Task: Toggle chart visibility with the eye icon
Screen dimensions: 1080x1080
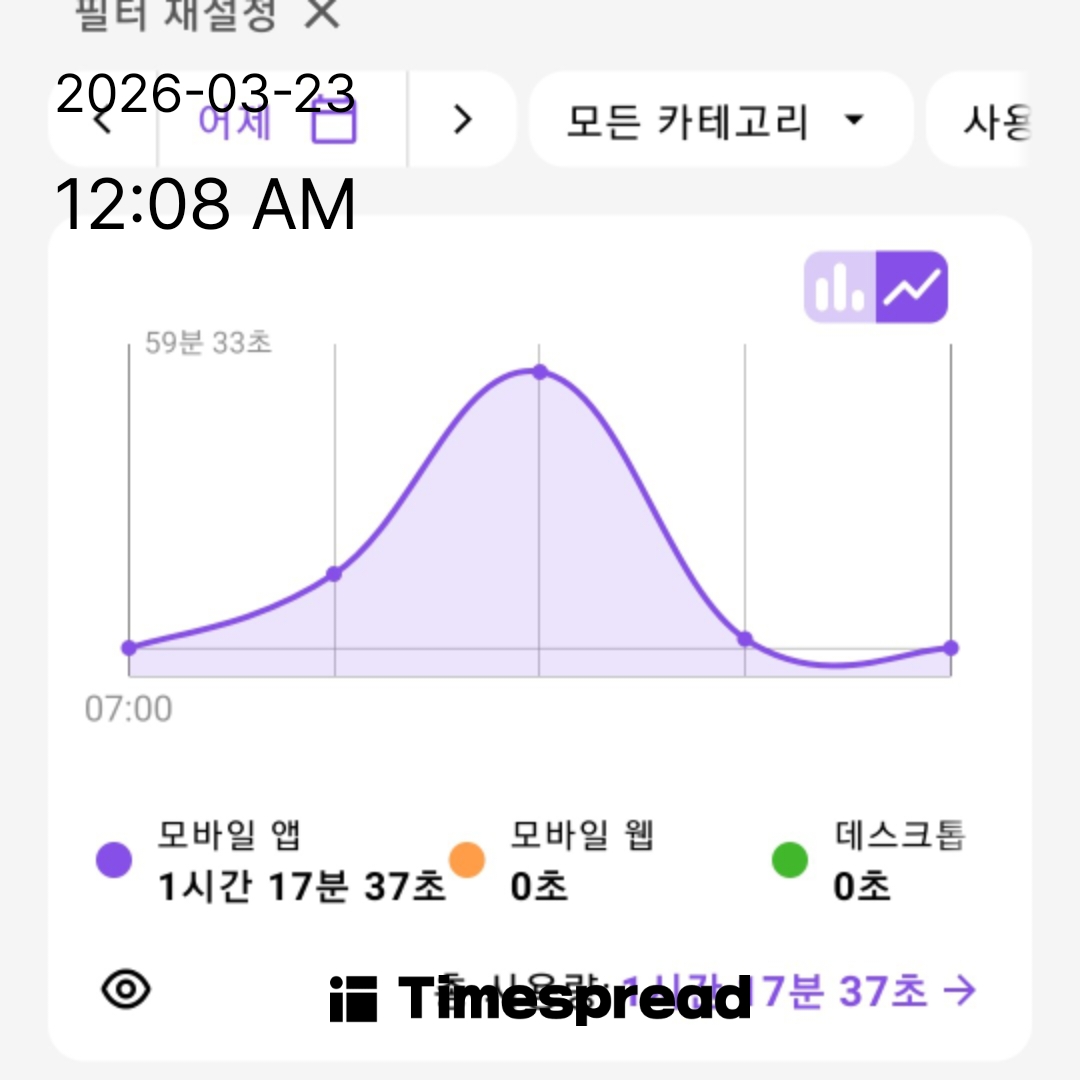Action: click(127, 990)
